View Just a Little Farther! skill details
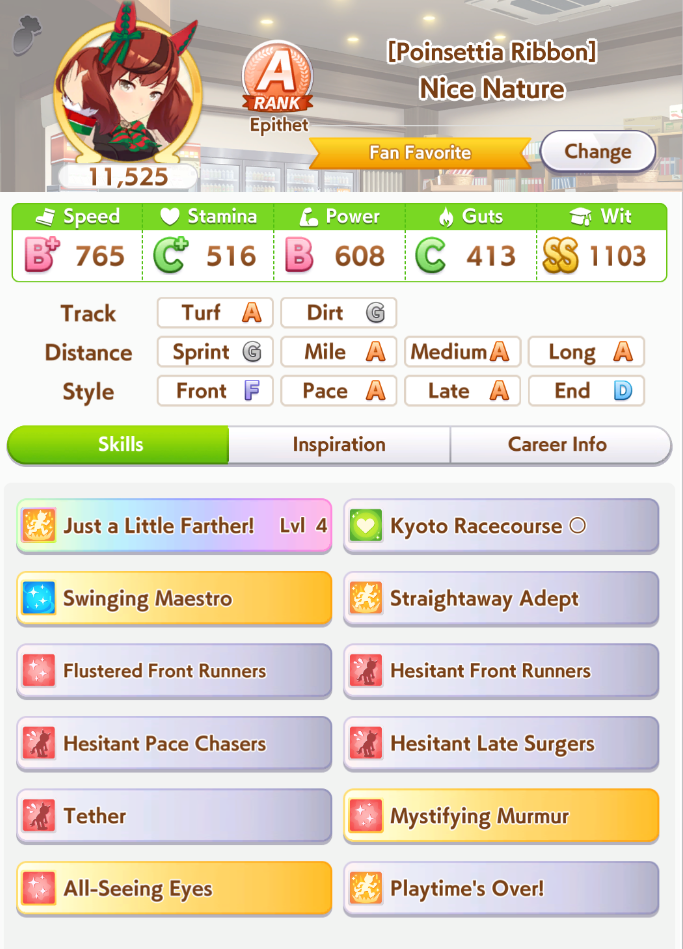Image resolution: width=683 pixels, height=949 pixels. click(174, 526)
